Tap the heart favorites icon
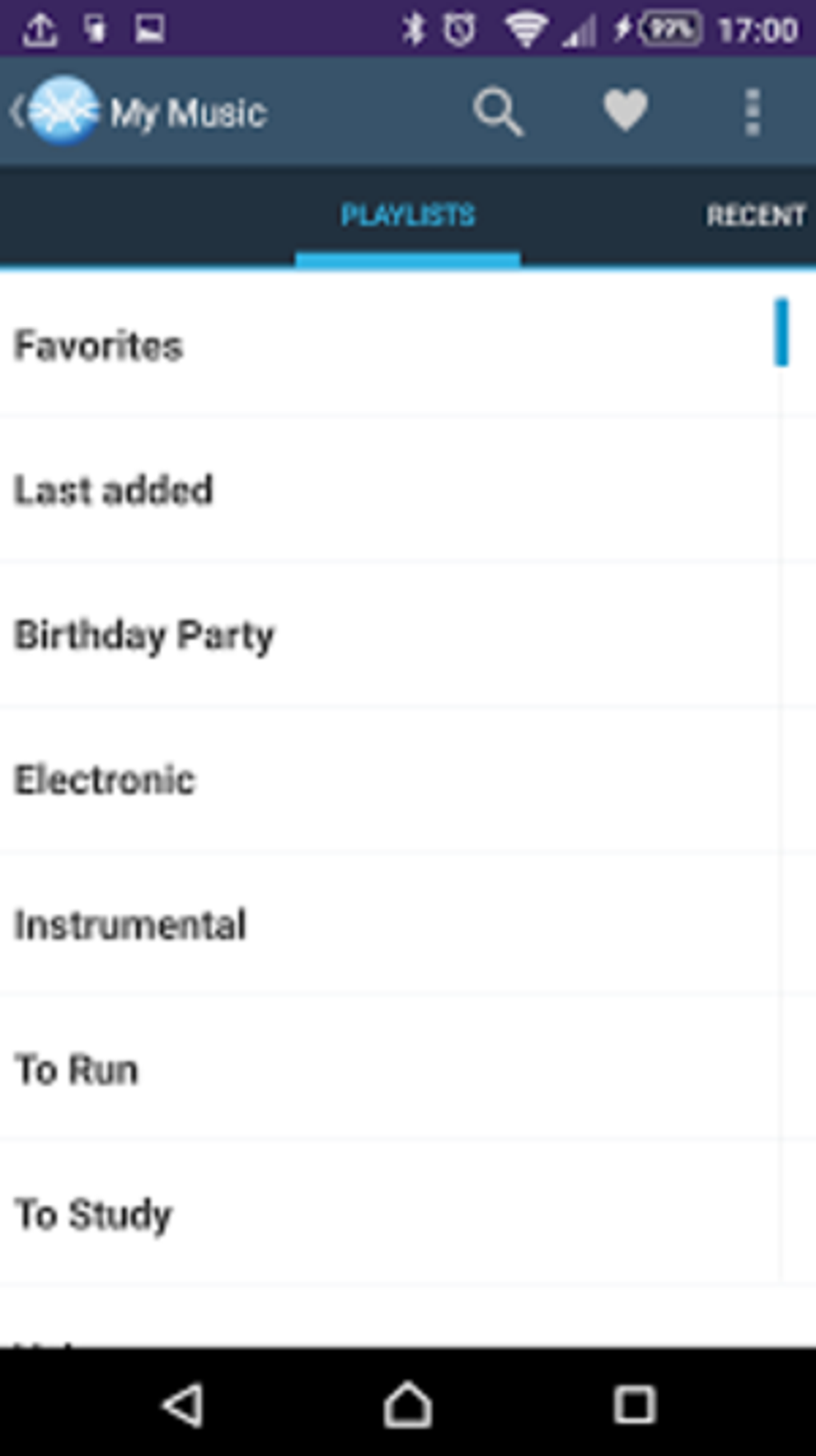816x1456 pixels. pyautogui.click(x=625, y=110)
